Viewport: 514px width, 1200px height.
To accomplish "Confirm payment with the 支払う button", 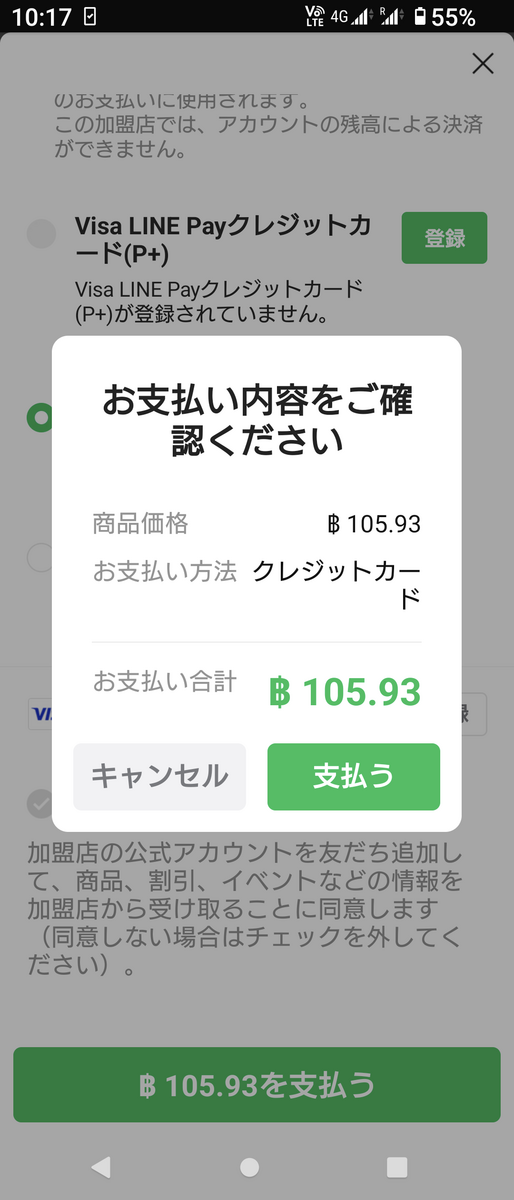I will (x=353, y=776).
